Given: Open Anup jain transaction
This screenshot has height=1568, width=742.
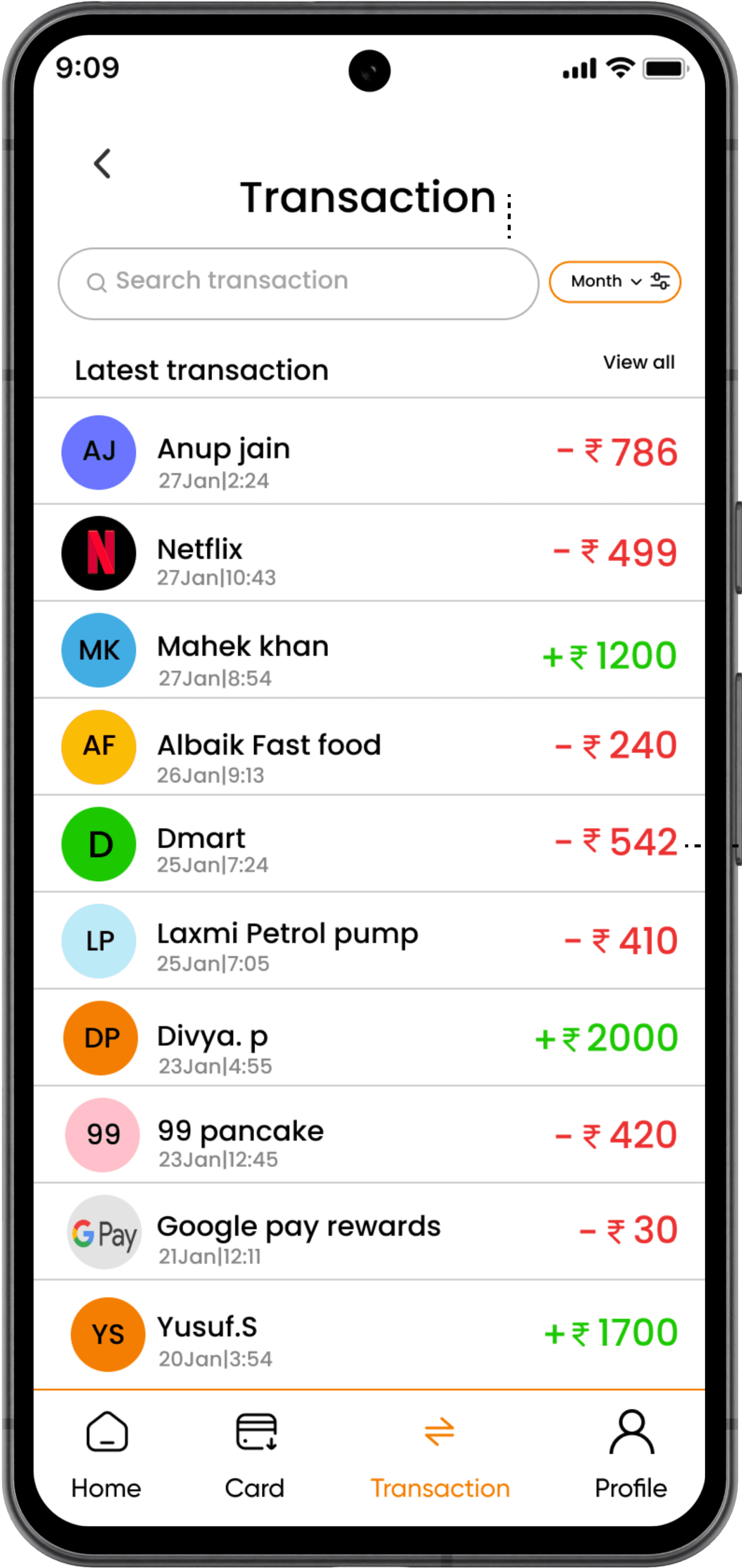Looking at the screenshot, I should [369, 452].
